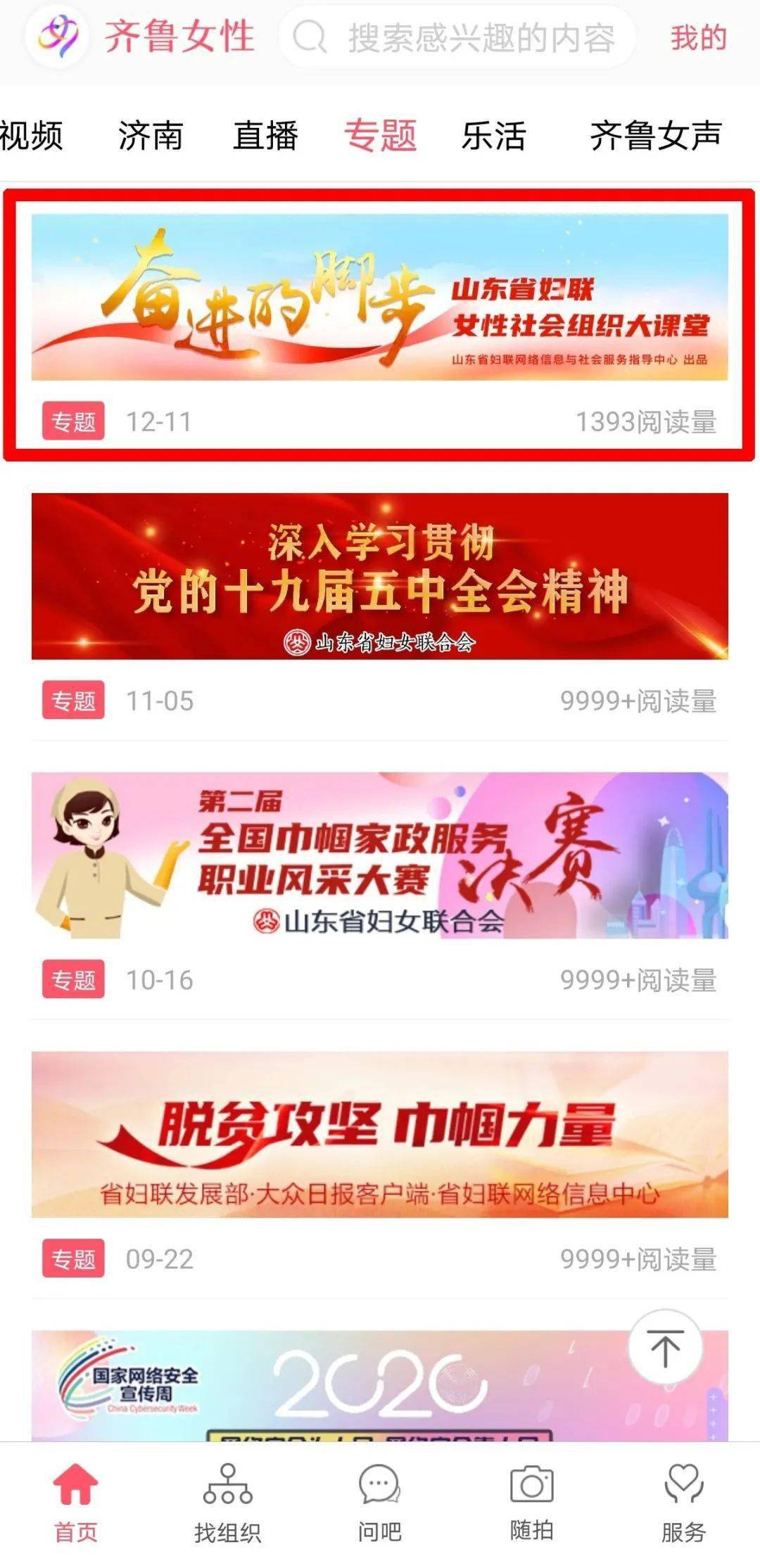Select the 专题 tab
The height and width of the screenshot is (1568, 760).
click(380, 135)
